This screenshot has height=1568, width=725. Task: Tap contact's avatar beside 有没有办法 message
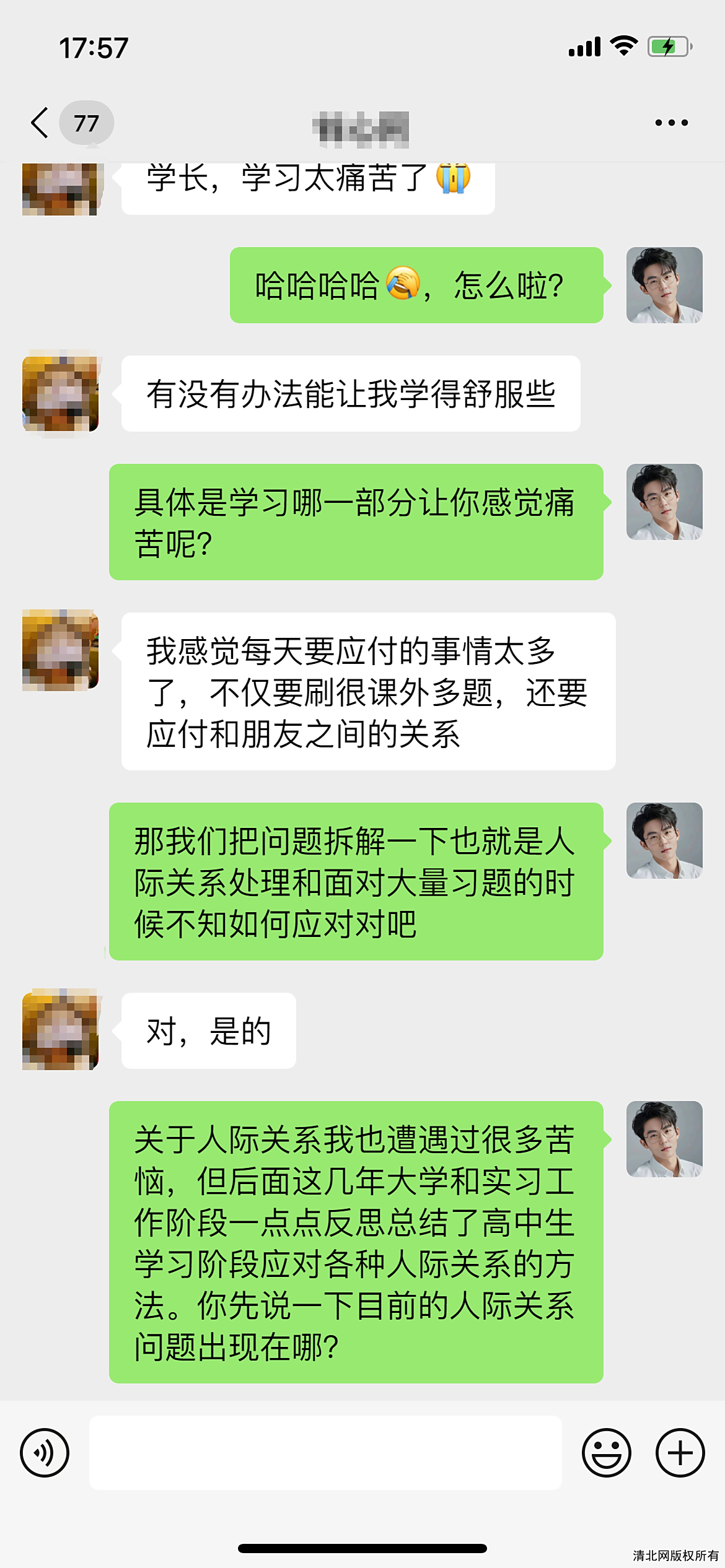(60, 394)
